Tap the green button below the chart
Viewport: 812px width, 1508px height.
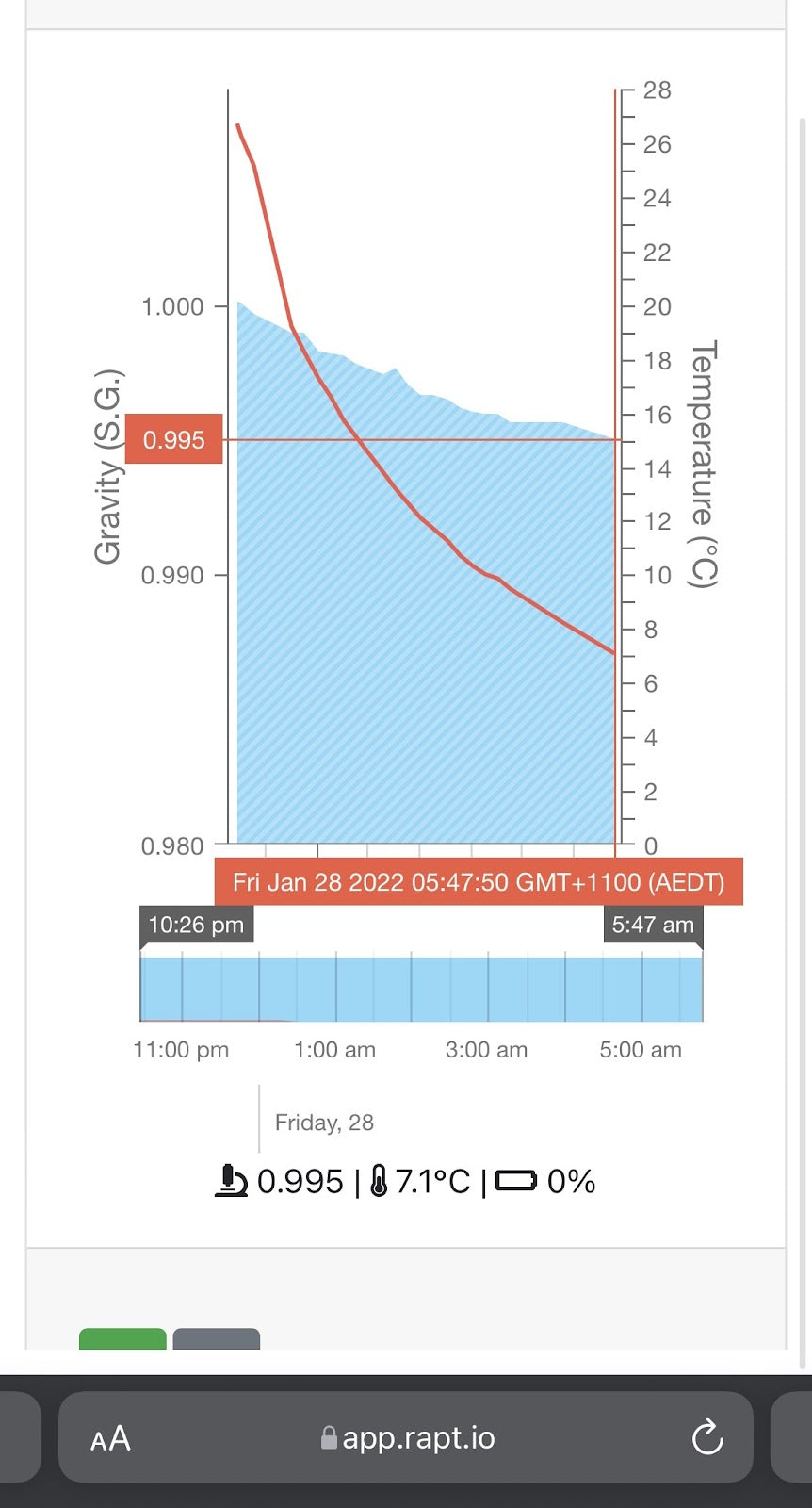pos(122,1338)
